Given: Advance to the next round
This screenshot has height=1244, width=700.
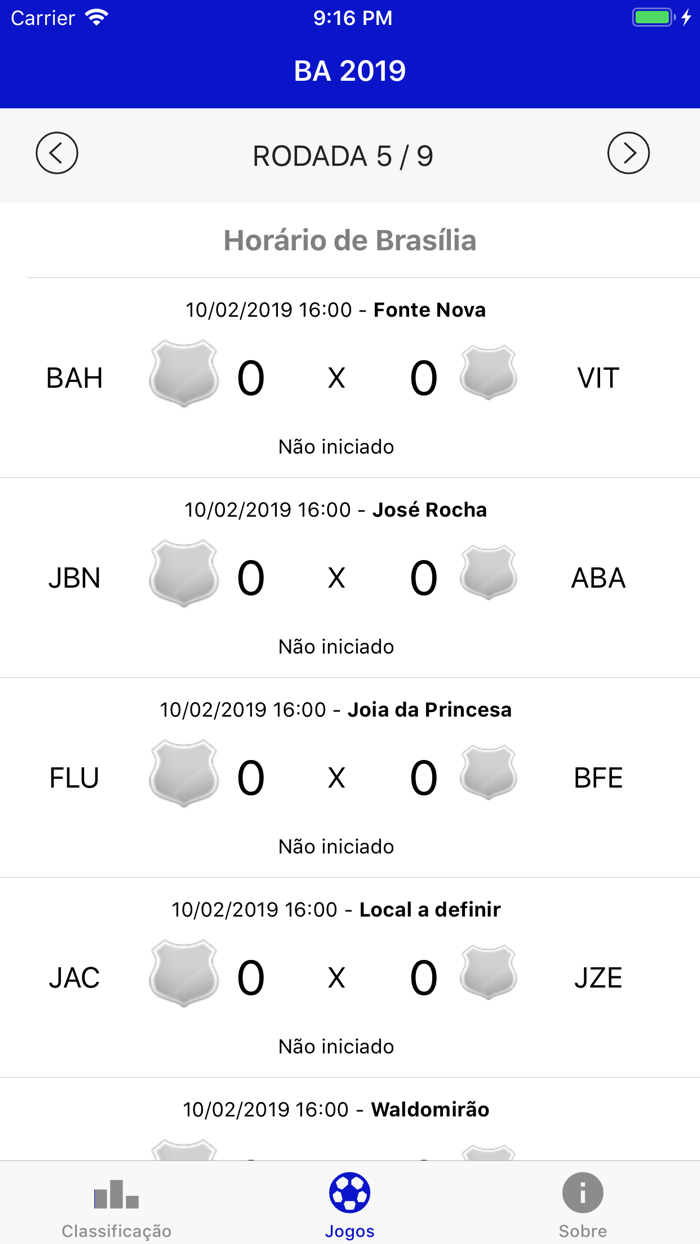Looking at the screenshot, I should click(628, 154).
